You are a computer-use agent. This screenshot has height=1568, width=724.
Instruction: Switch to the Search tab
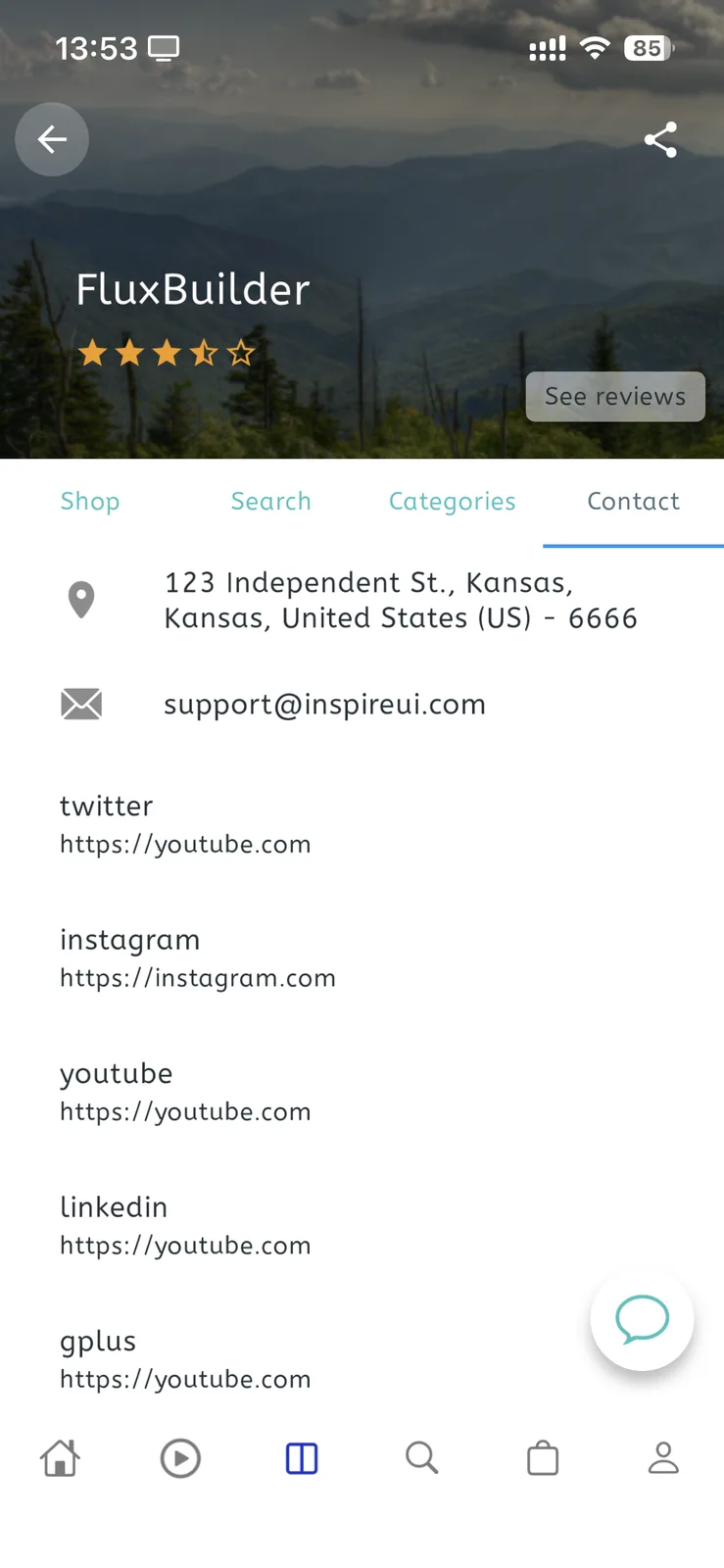tap(271, 502)
